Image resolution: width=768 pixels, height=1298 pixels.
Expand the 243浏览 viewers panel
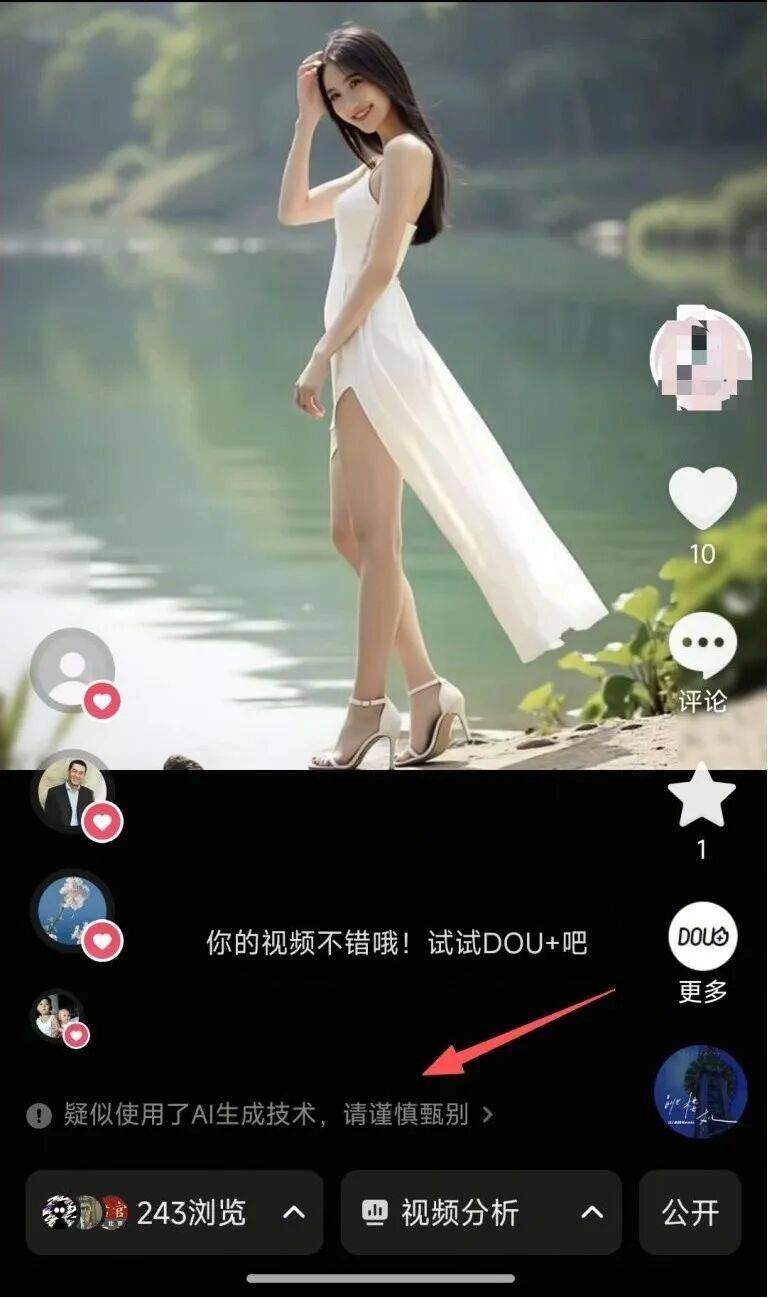tap(174, 1213)
